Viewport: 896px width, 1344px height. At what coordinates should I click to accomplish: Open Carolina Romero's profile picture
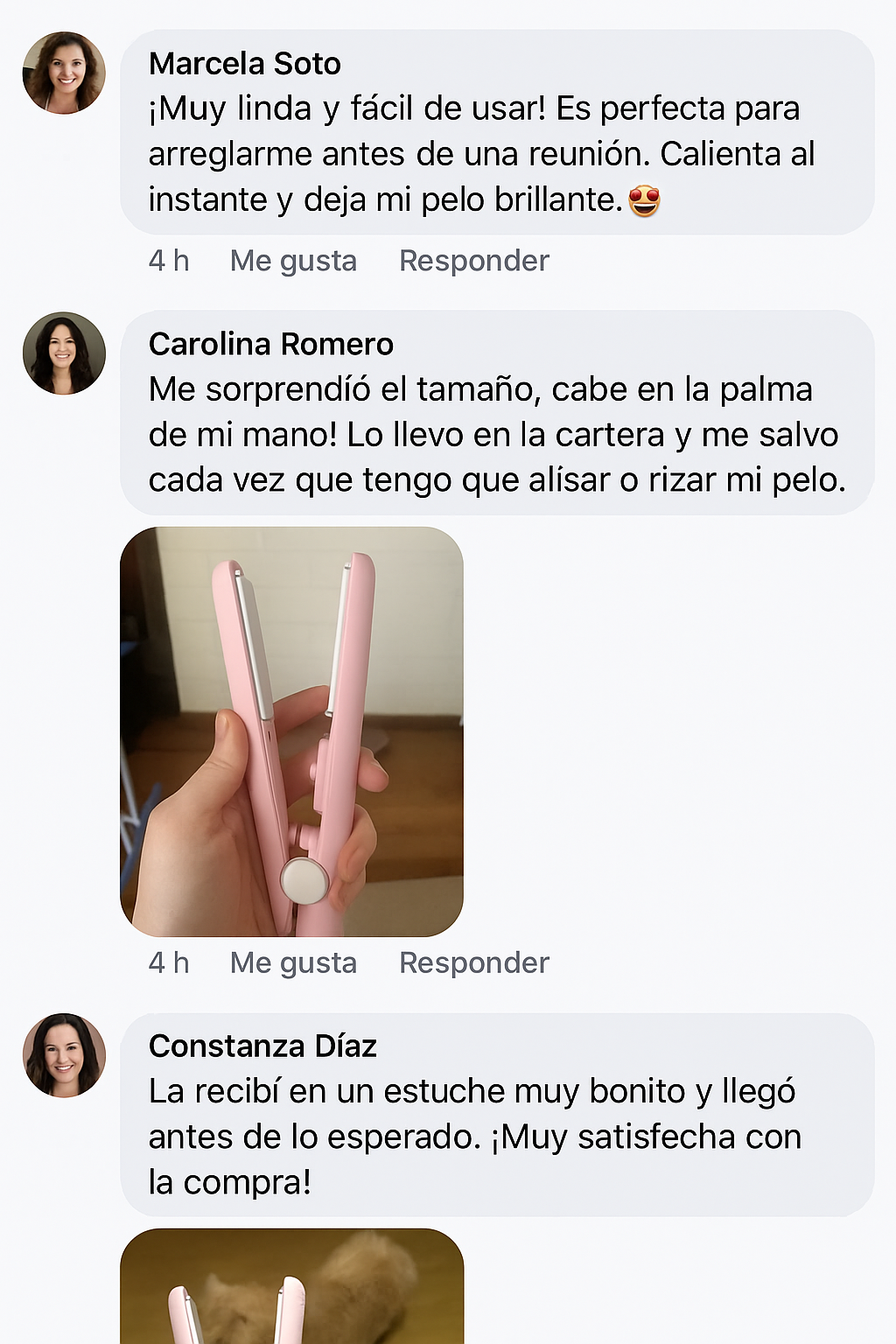click(x=64, y=353)
